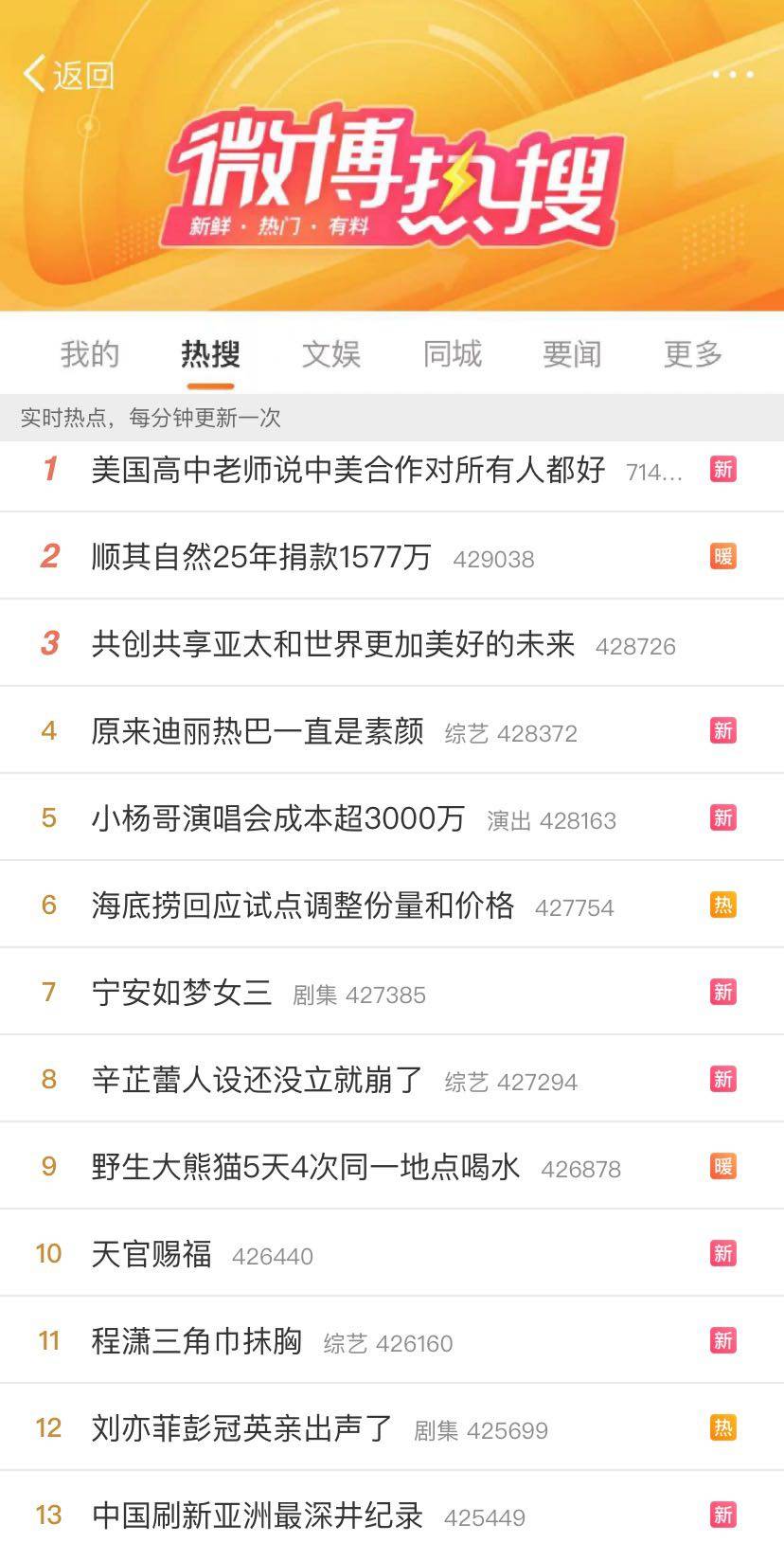This screenshot has height=1542, width=784.
Task: View topic 野生大熊猫5天4次同一地点喝水
Action: click(306, 1167)
